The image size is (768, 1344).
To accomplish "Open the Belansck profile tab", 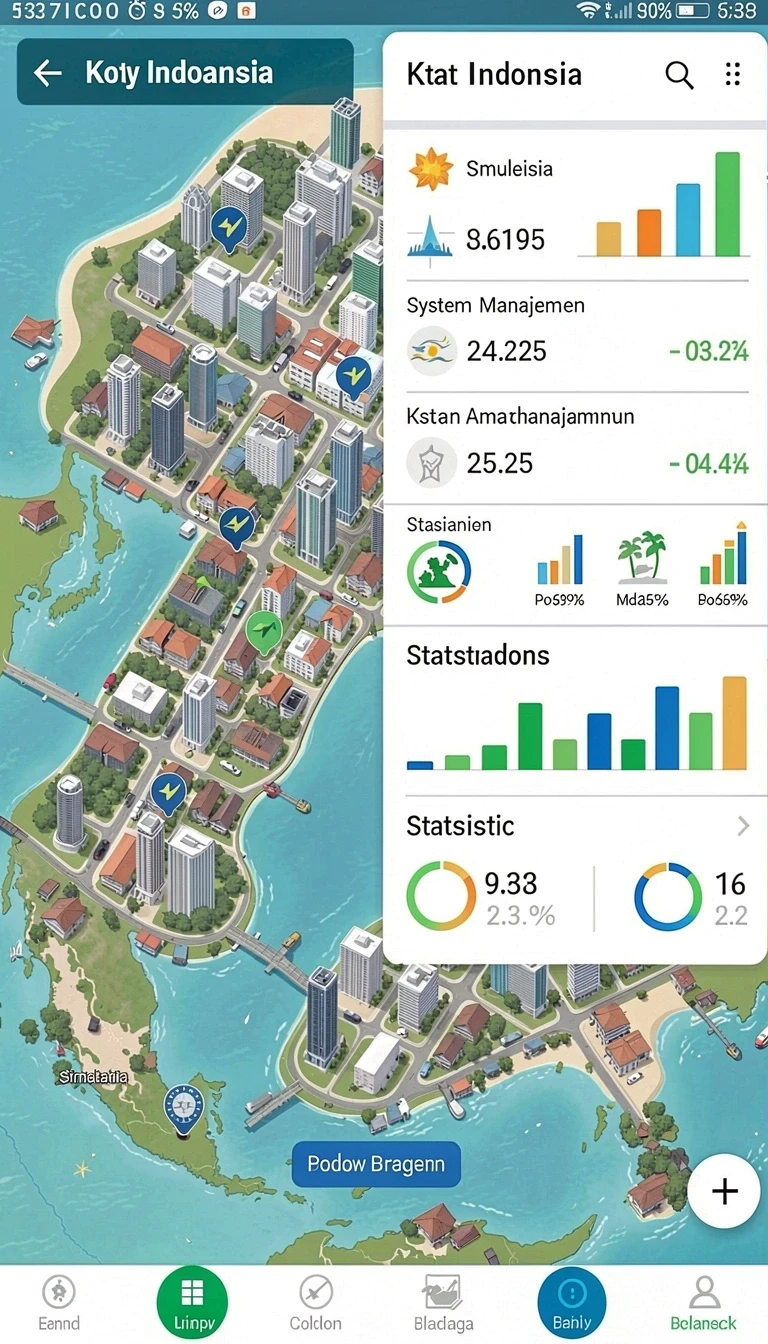I will coord(704,1304).
